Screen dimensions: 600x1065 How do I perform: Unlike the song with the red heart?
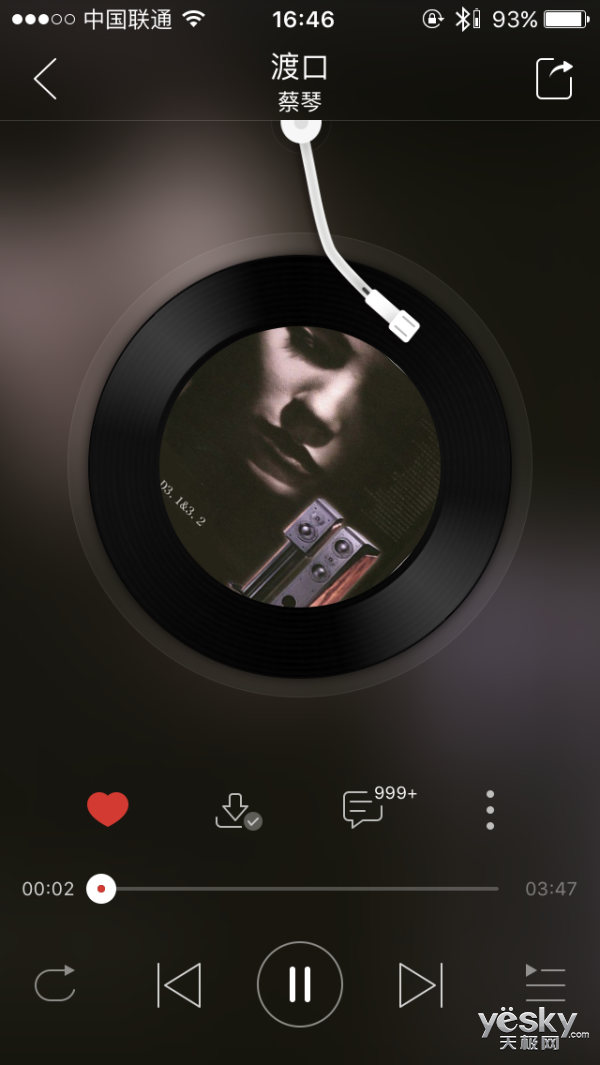click(108, 808)
